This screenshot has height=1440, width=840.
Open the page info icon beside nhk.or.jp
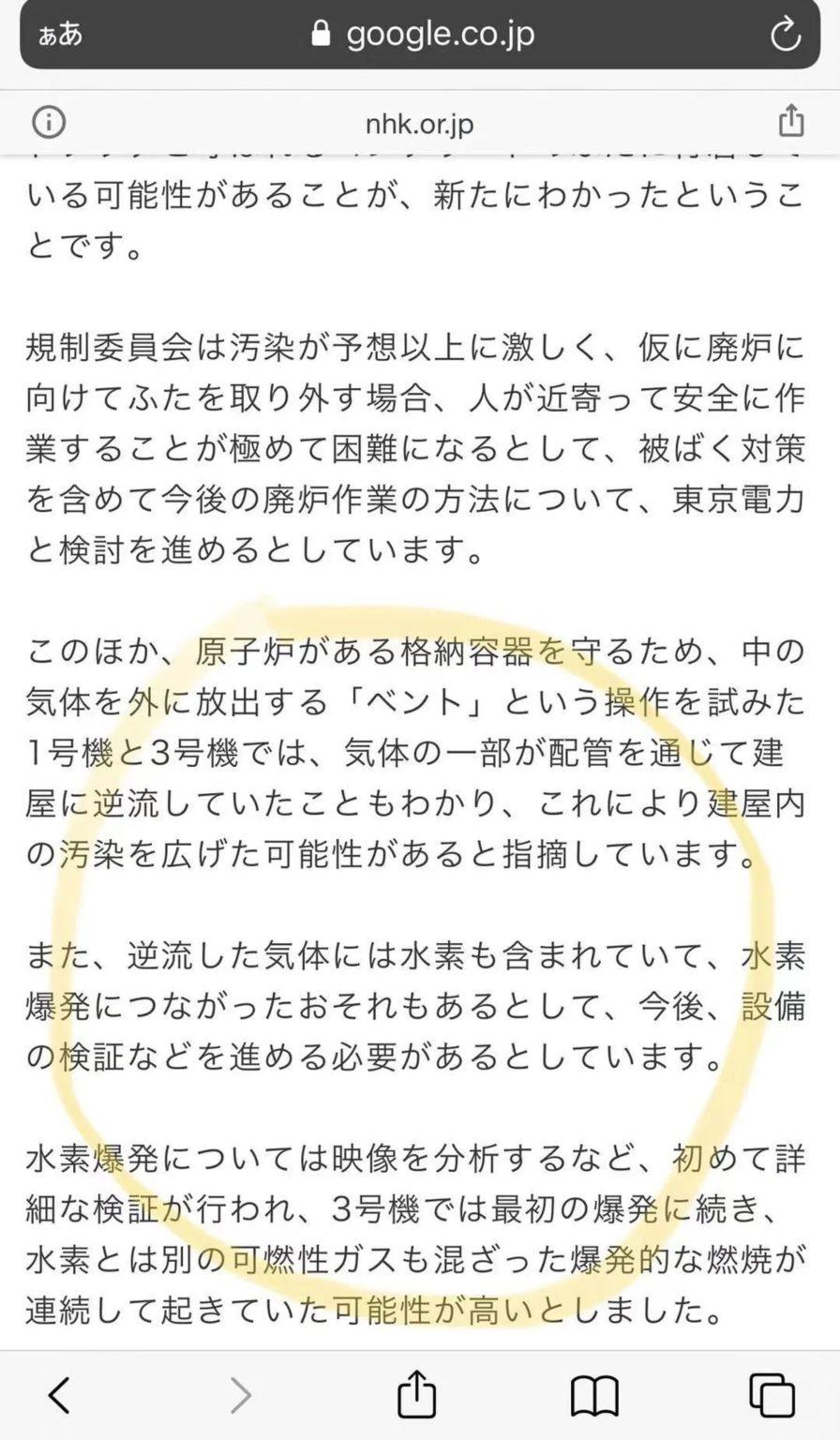[x=49, y=122]
